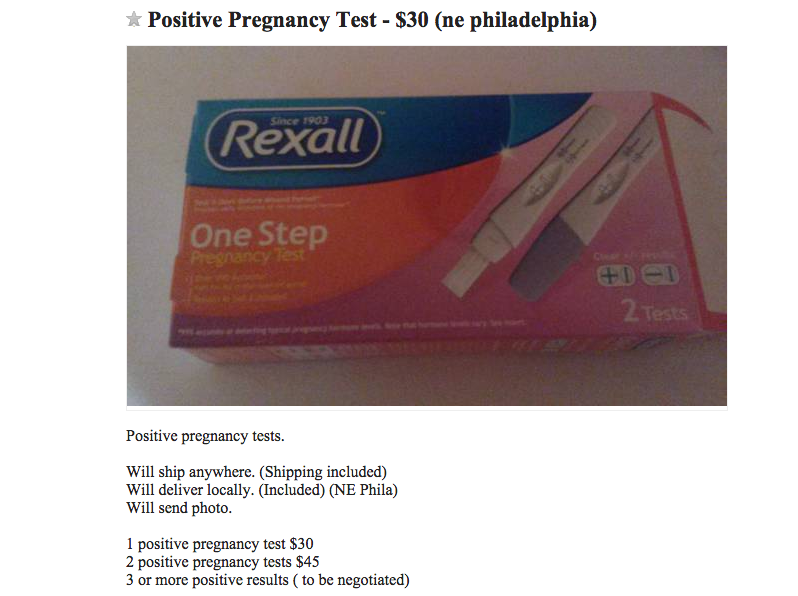Viewport: 798px width, 596px height.
Task: Open the listing photo of the Rexall box
Action: [426, 226]
